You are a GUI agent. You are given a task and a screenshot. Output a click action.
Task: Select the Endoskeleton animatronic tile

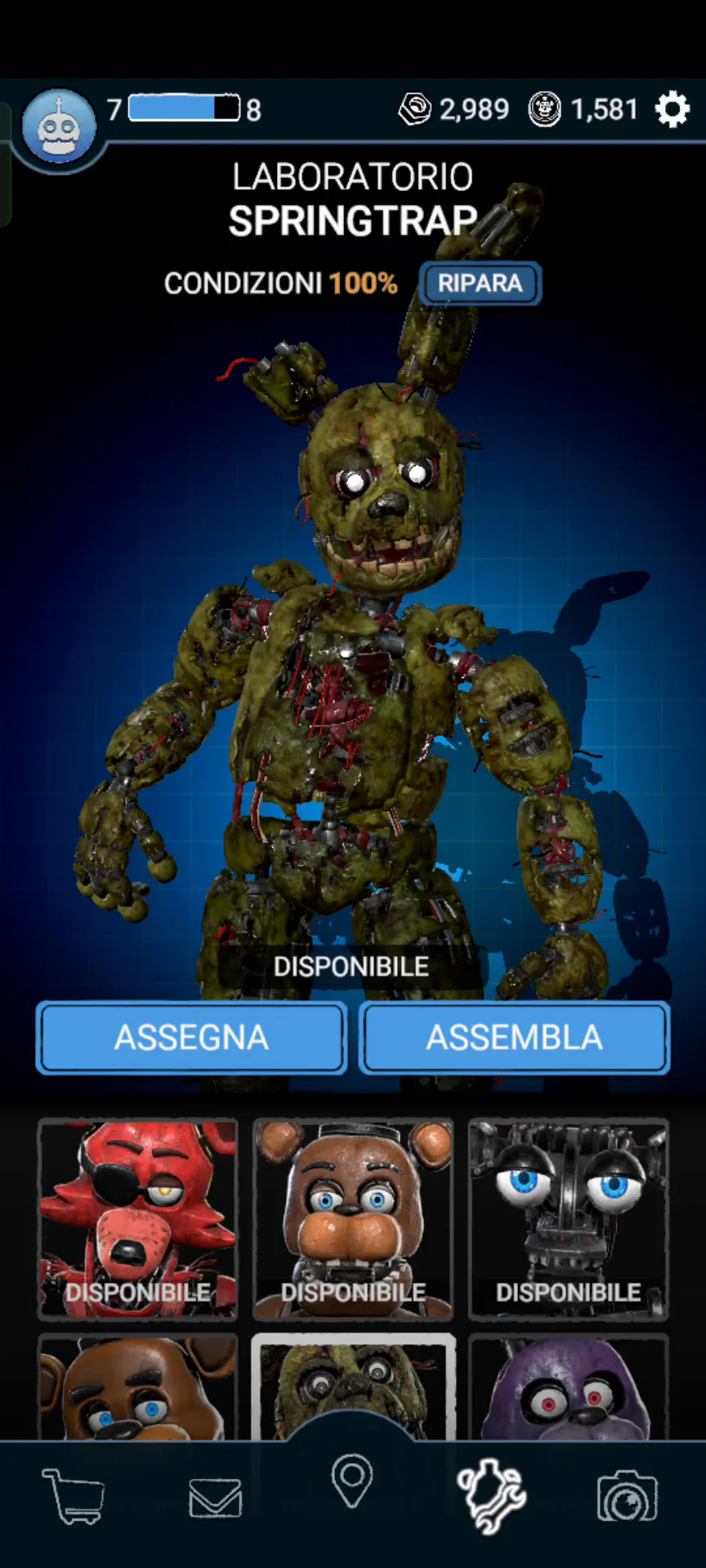pos(569,1218)
